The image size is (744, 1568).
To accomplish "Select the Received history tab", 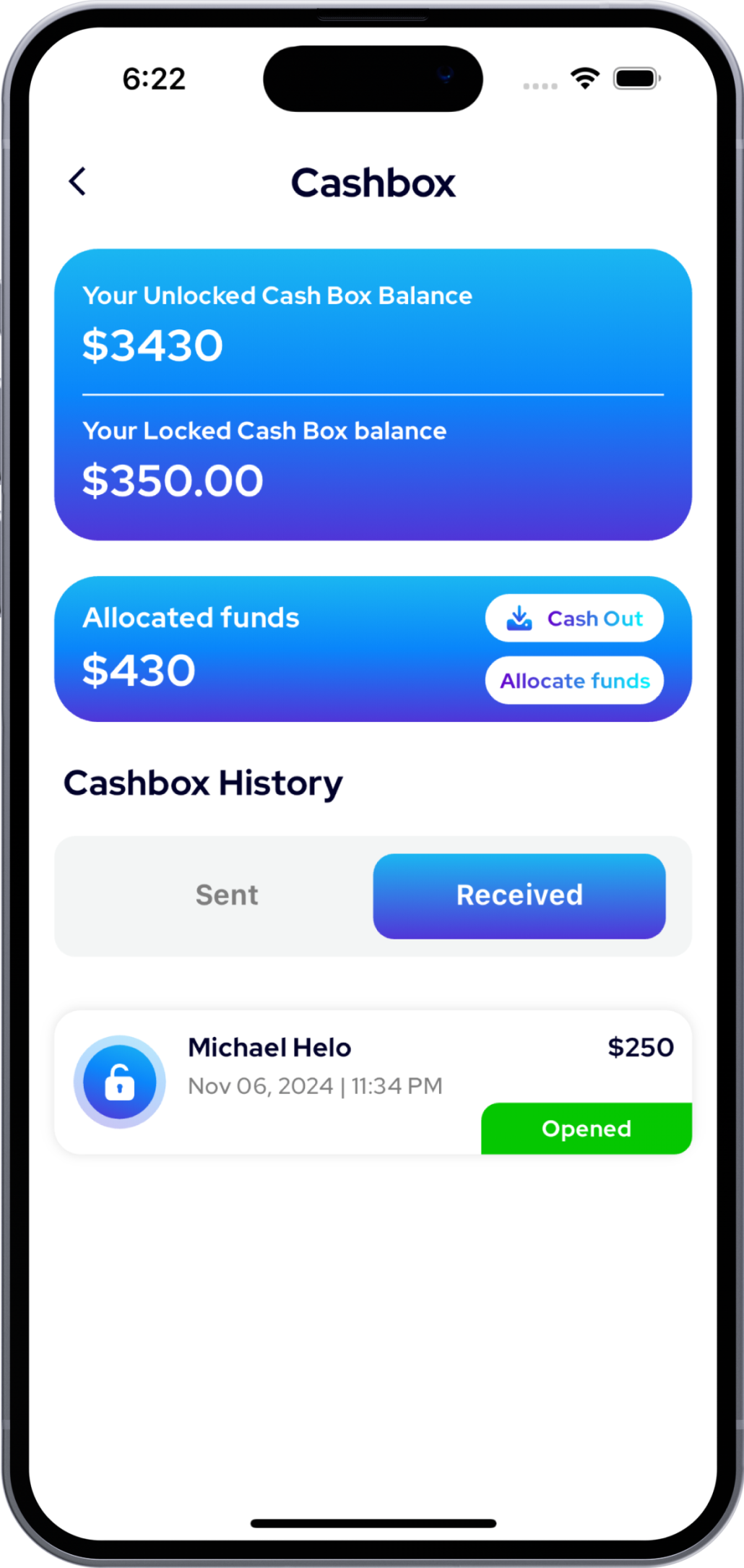I will [519, 896].
